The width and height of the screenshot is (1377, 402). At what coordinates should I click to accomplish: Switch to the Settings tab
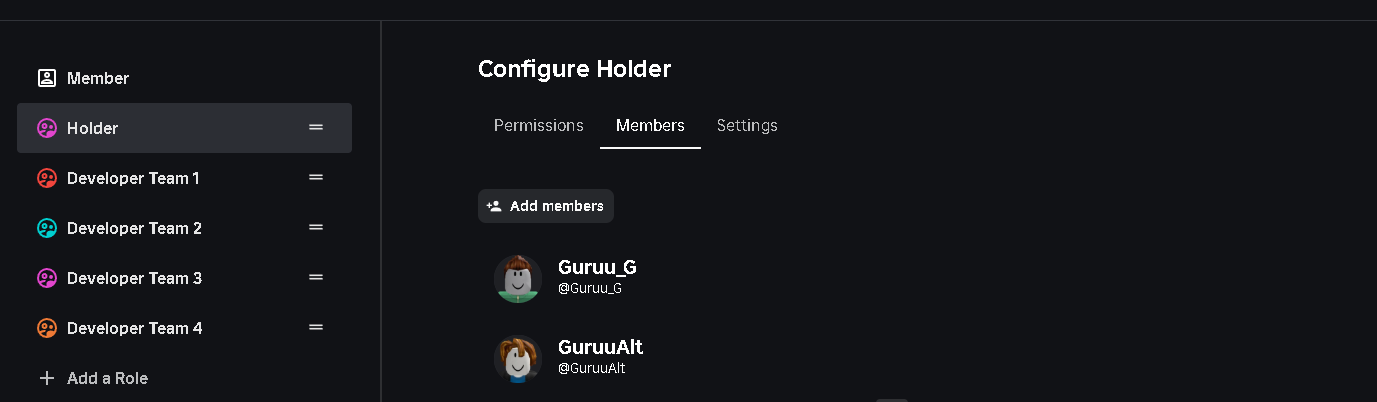click(747, 126)
